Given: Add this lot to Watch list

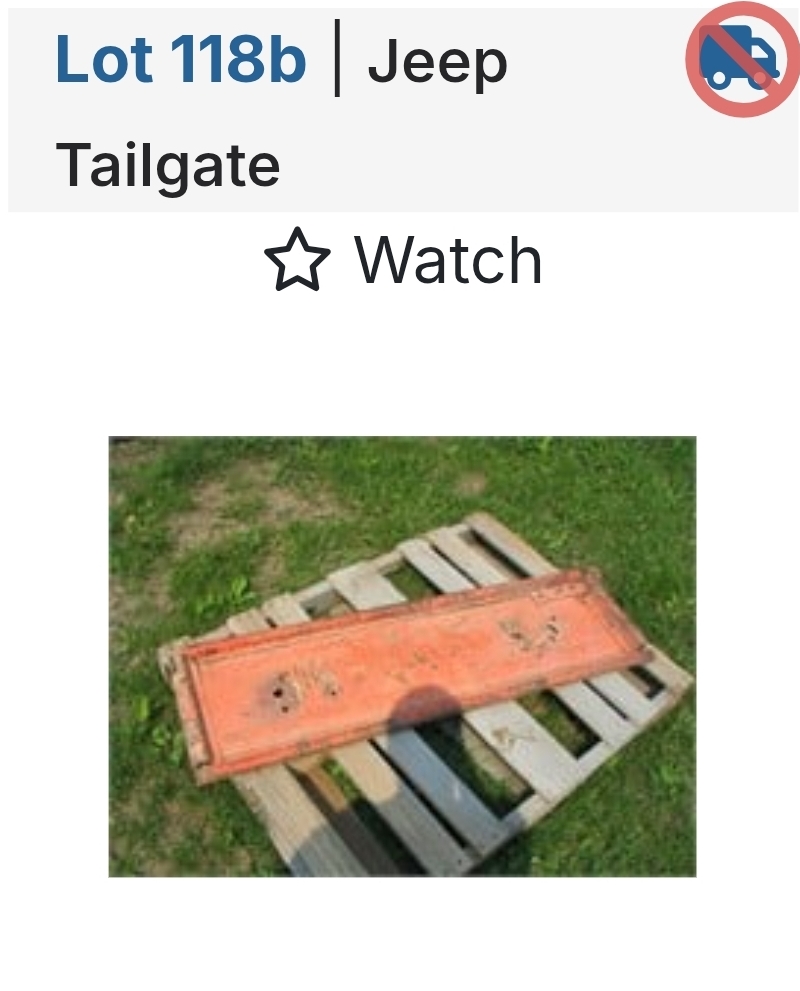Looking at the screenshot, I should pos(403,262).
